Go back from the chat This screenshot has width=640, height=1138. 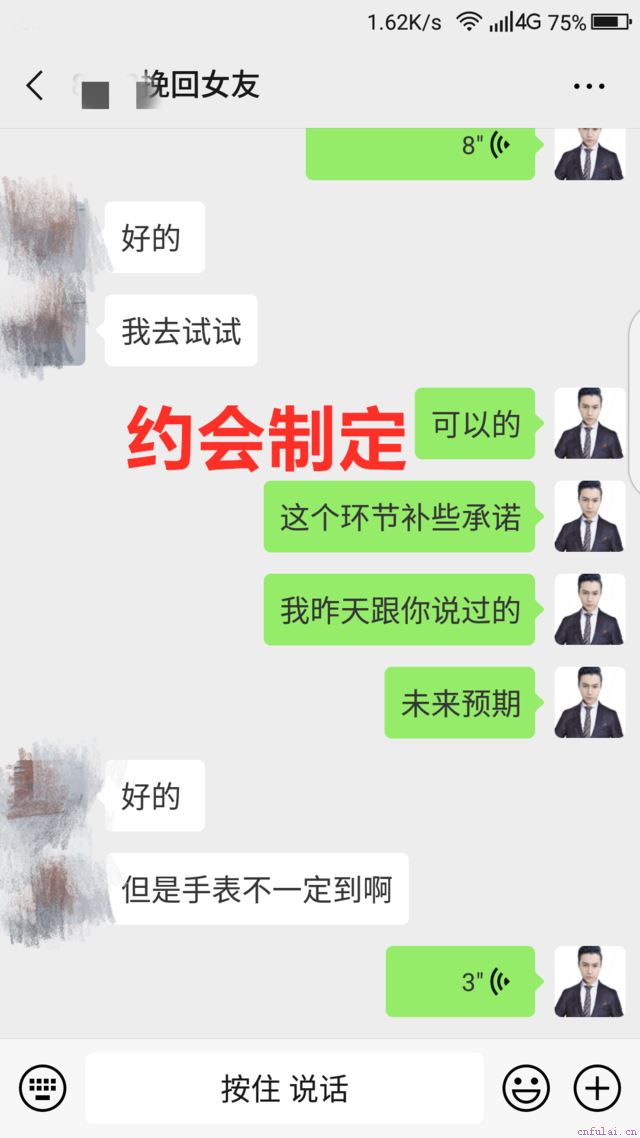tap(35, 86)
